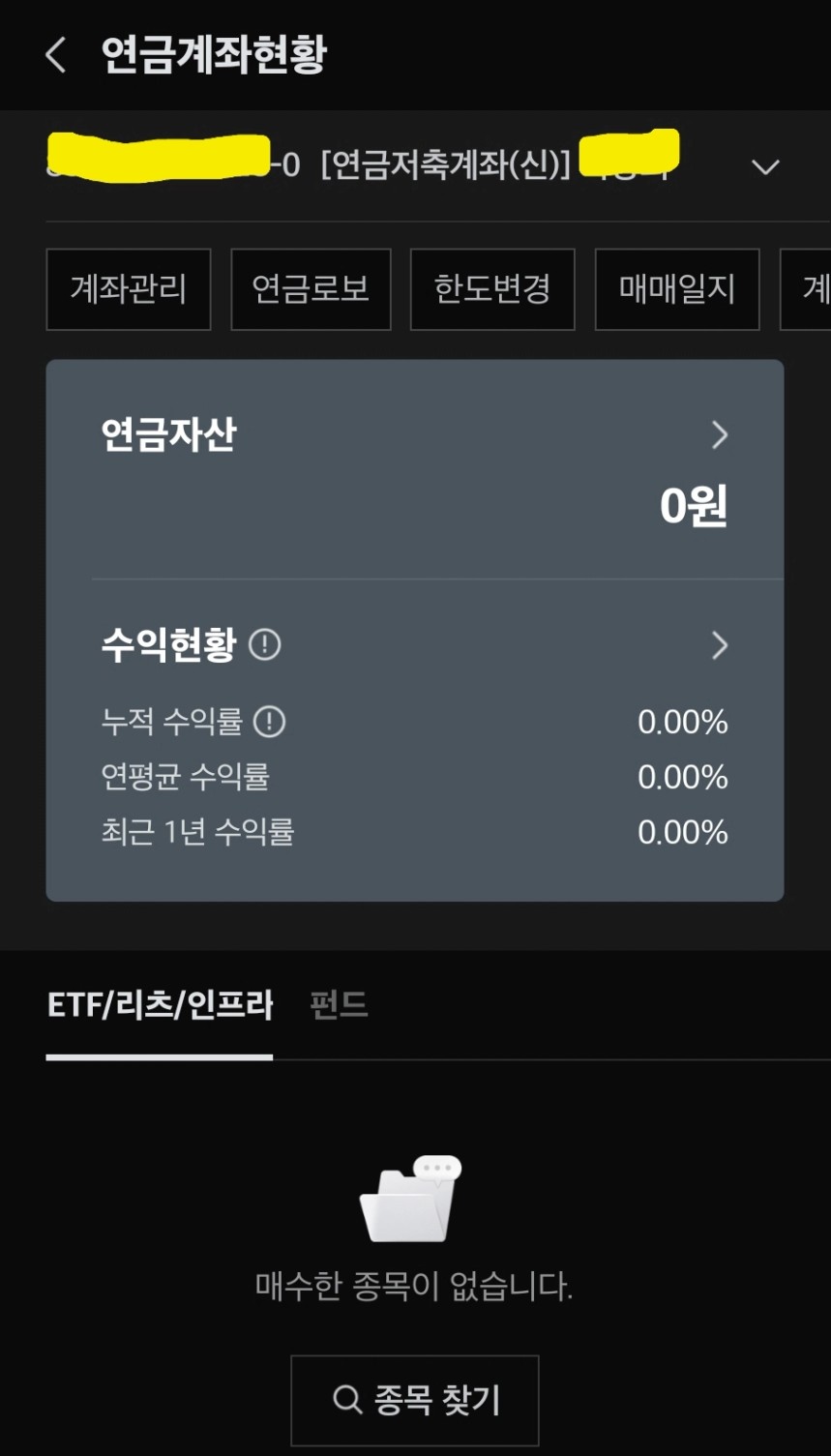The width and height of the screenshot is (831, 1456).
Task: Open 연금자산 details chevron
Action: 719,435
